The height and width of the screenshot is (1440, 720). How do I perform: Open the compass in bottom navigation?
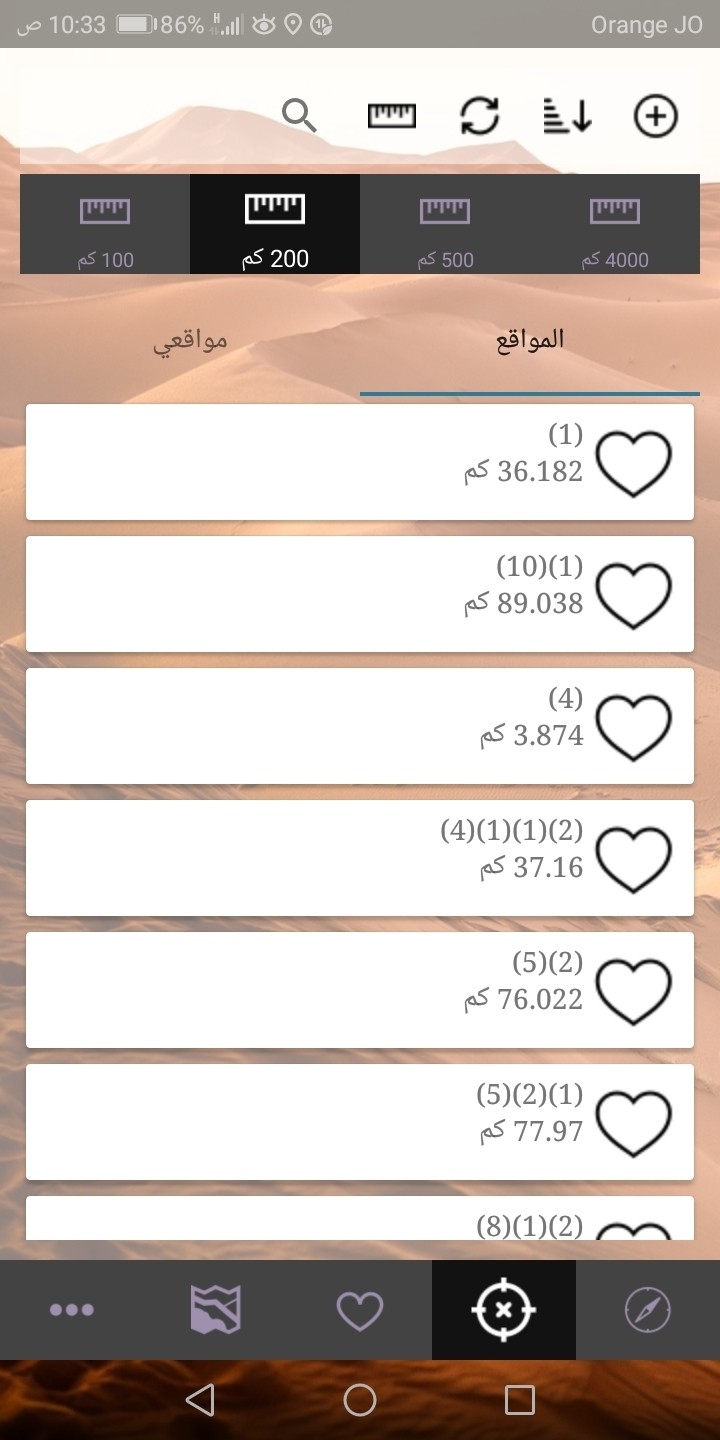click(647, 1310)
